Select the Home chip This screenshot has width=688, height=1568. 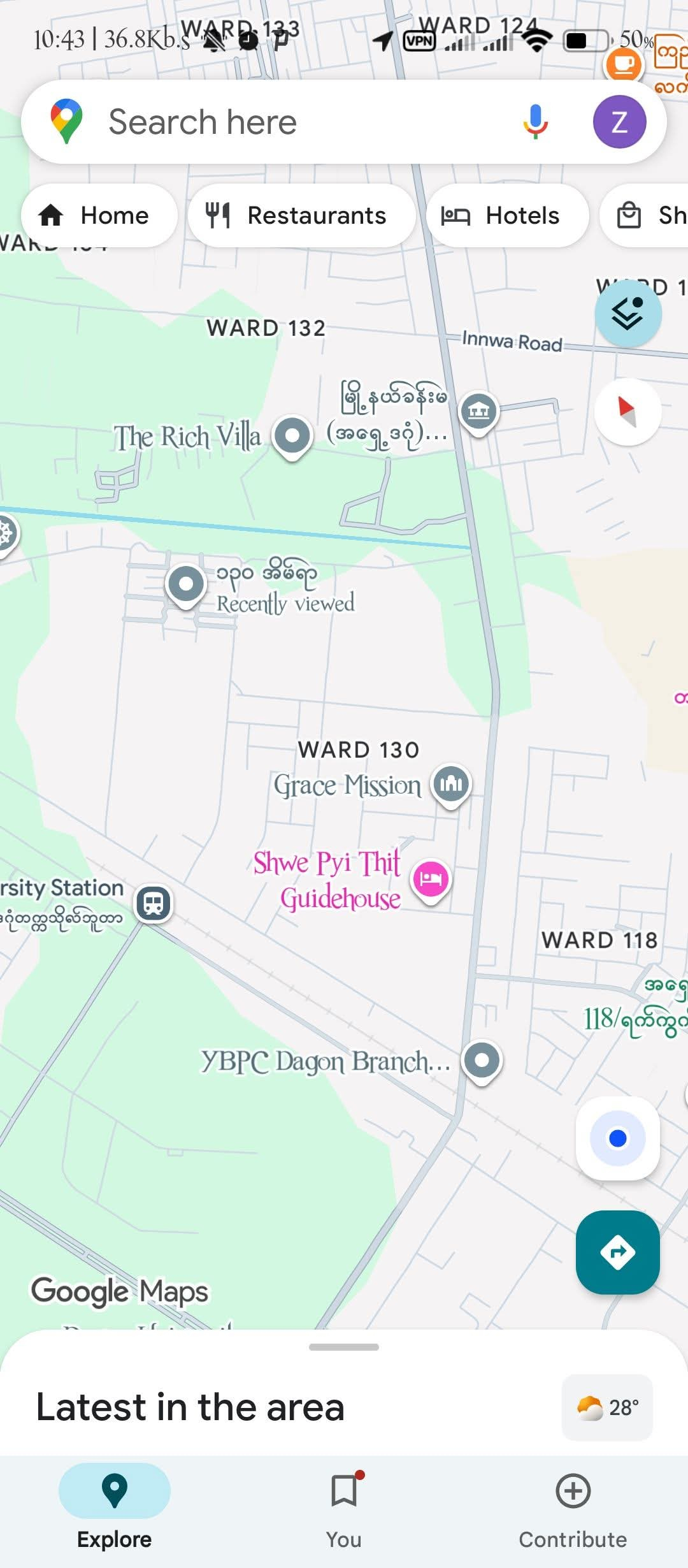click(x=99, y=215)
